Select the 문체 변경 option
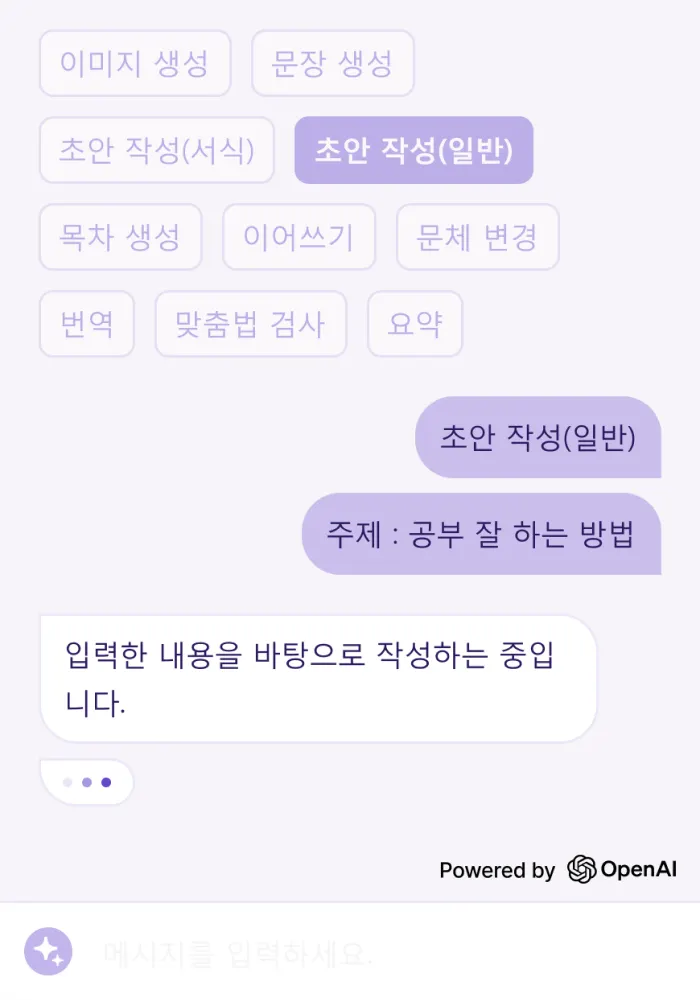This screenshot has height=1000, width=700. click(x=477, y=237)
